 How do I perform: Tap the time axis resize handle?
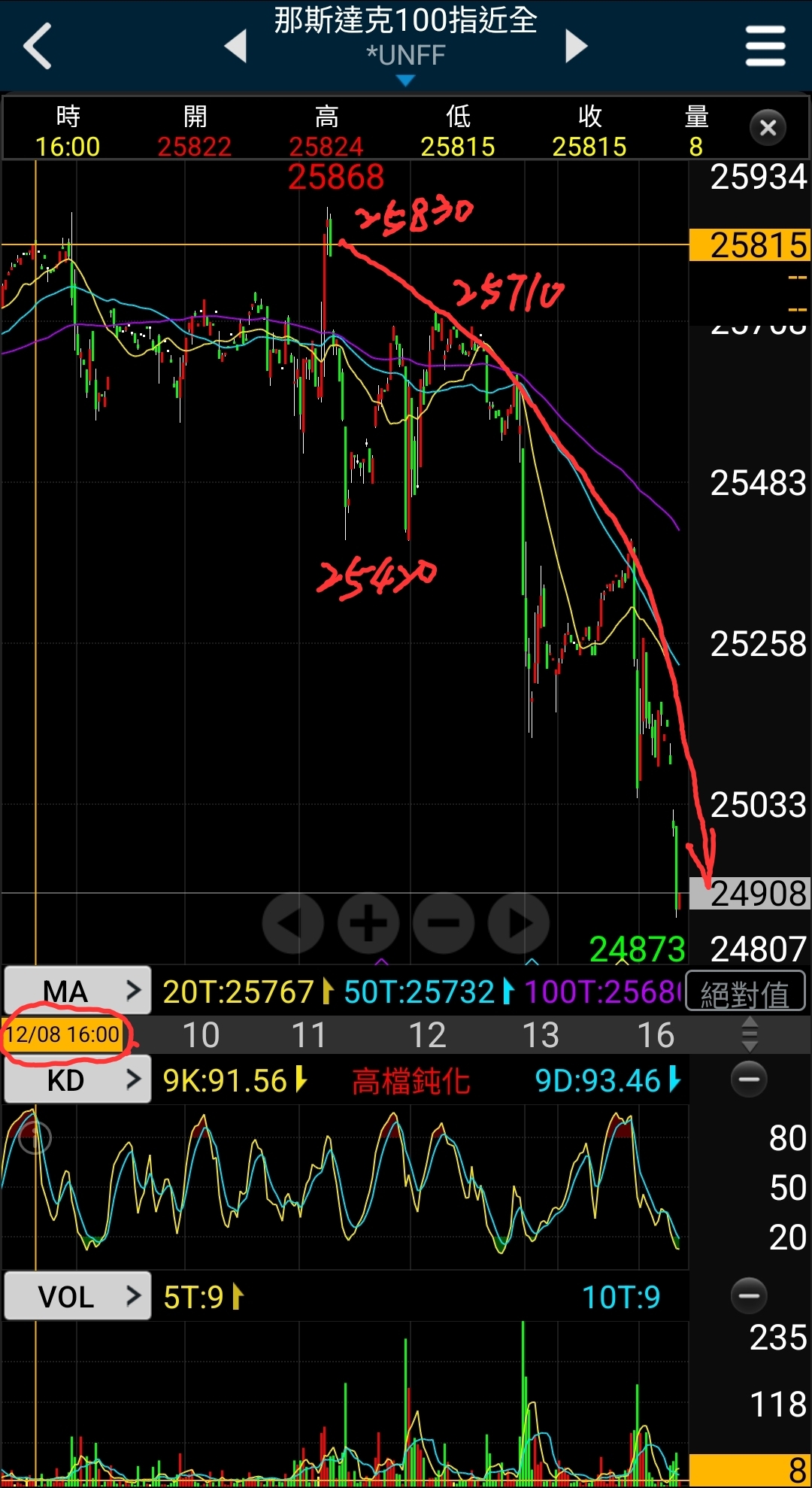[750, 1034]
